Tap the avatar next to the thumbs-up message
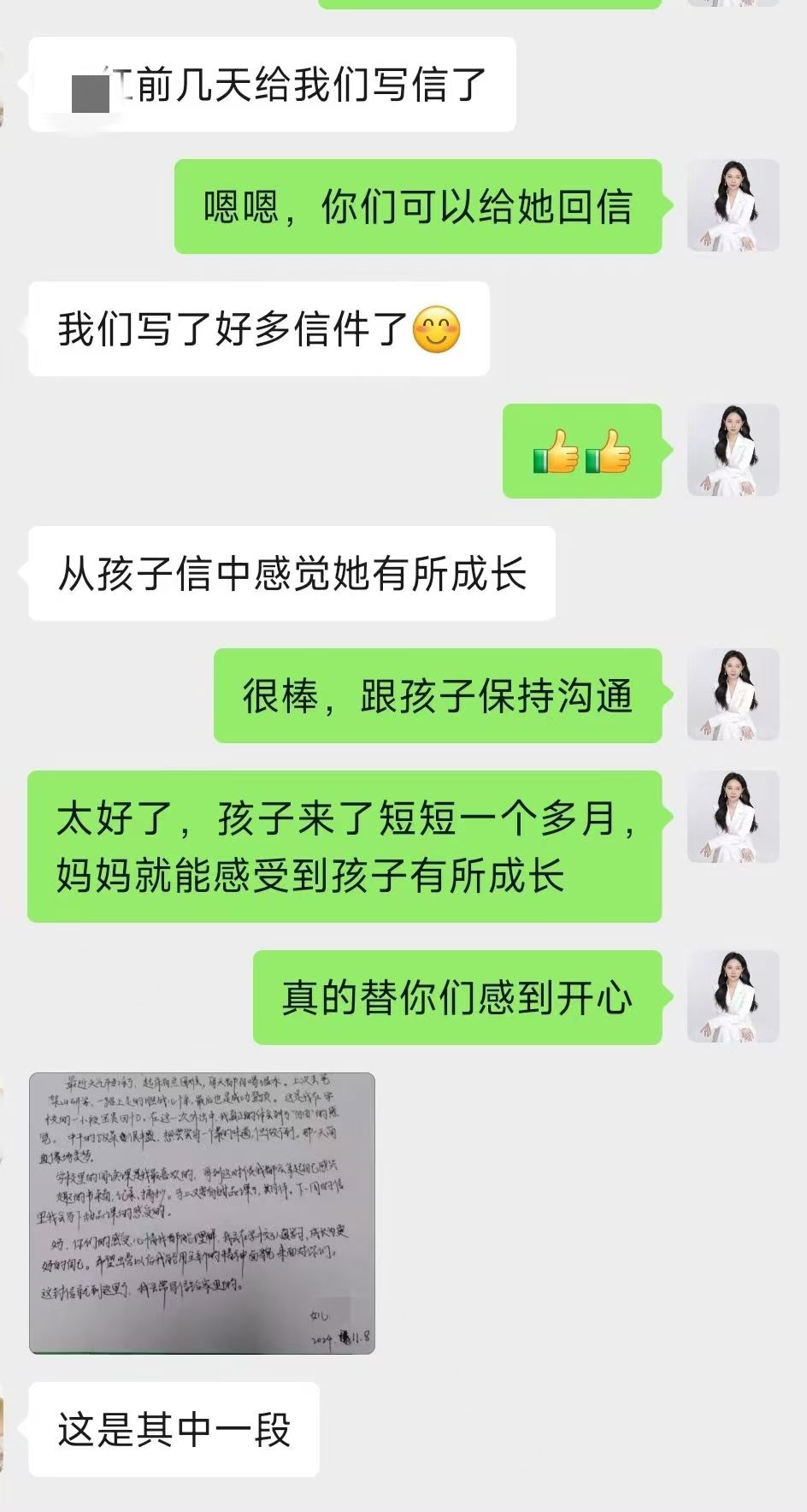The height and width of the screenshot is (1512, 807). coord(733,450)
